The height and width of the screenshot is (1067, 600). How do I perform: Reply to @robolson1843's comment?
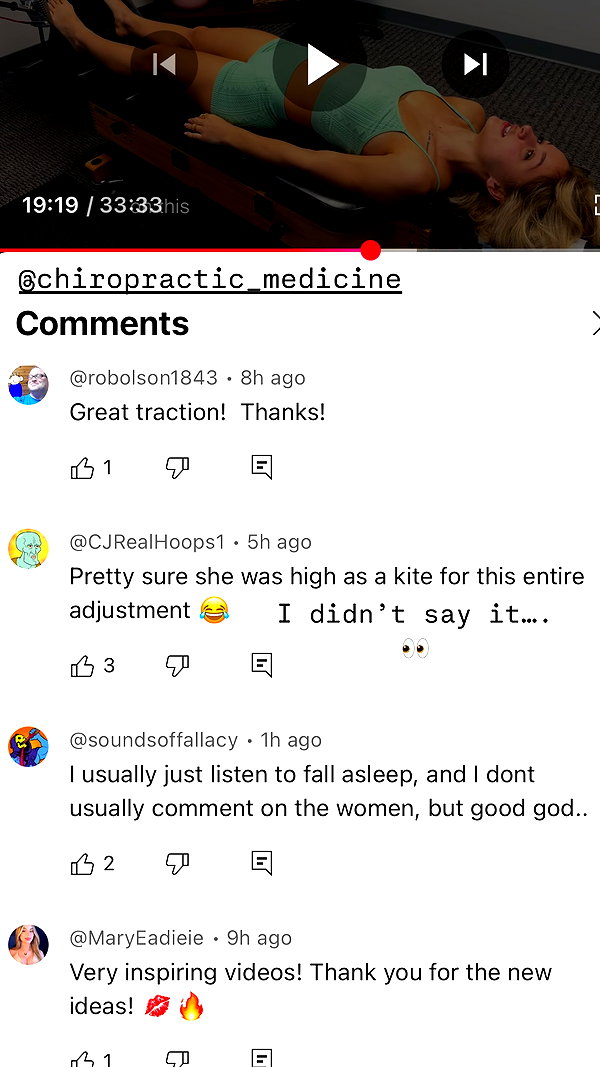[262, 467]
